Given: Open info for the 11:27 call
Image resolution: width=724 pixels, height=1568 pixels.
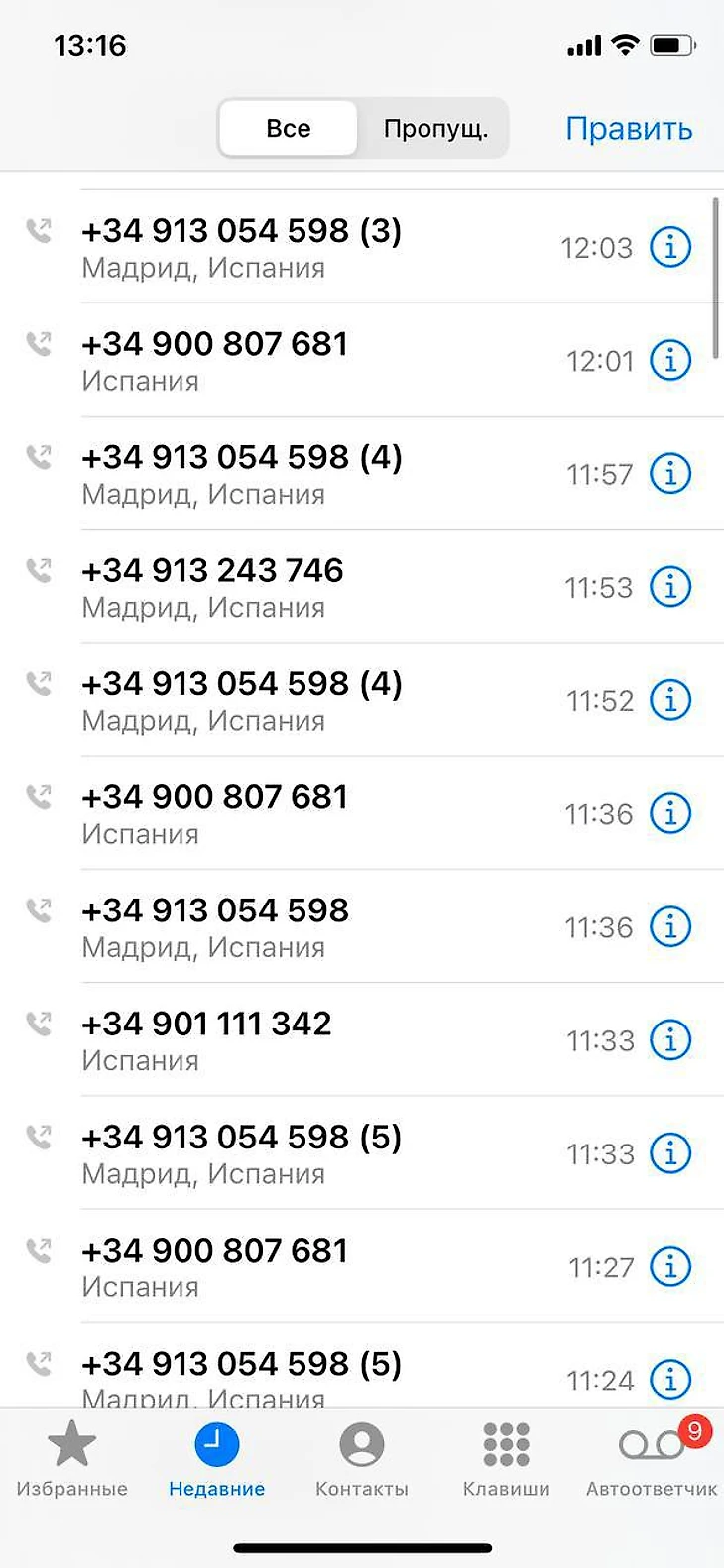Looking at the screenshot, I should point(670,1266).
